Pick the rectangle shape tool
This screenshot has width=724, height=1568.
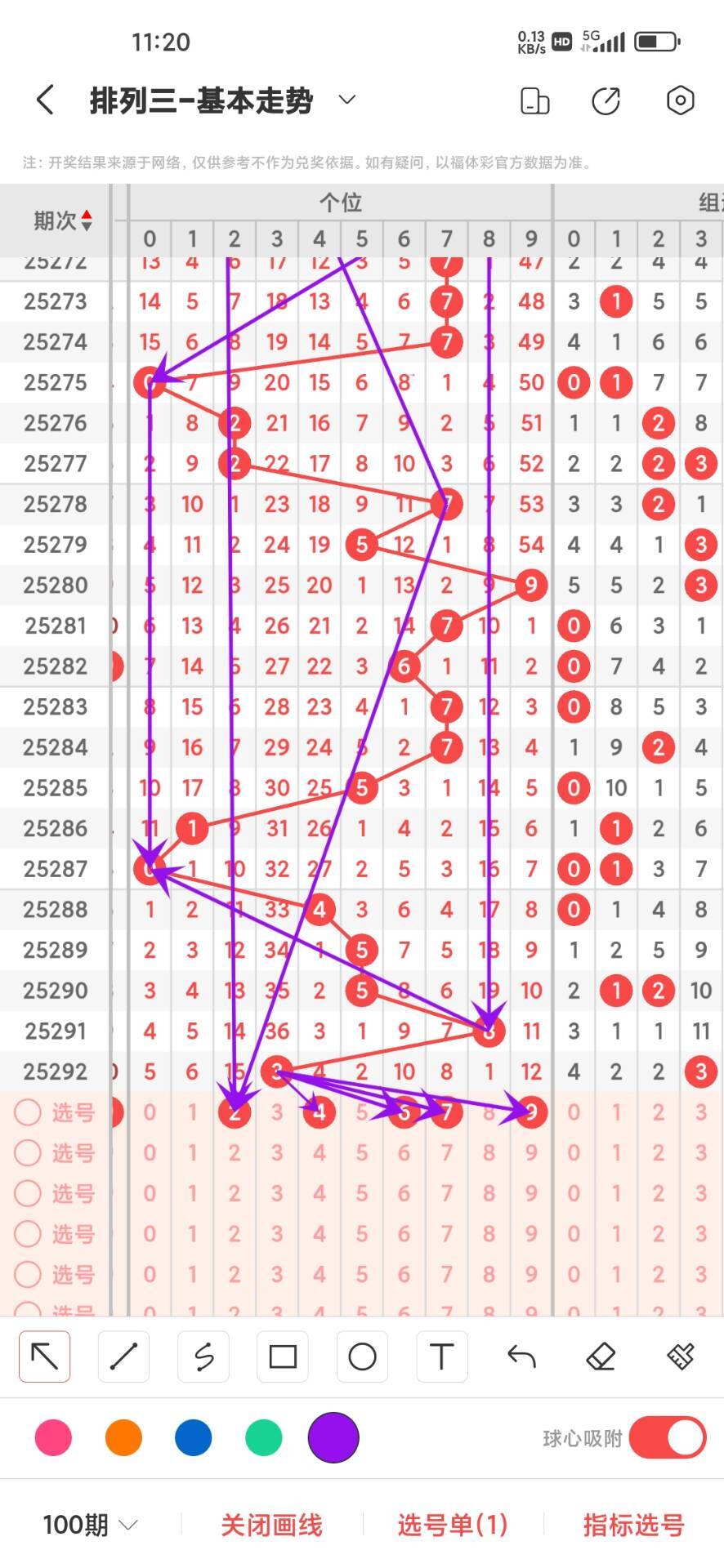pyautogui.click(x=283, y=1356)
